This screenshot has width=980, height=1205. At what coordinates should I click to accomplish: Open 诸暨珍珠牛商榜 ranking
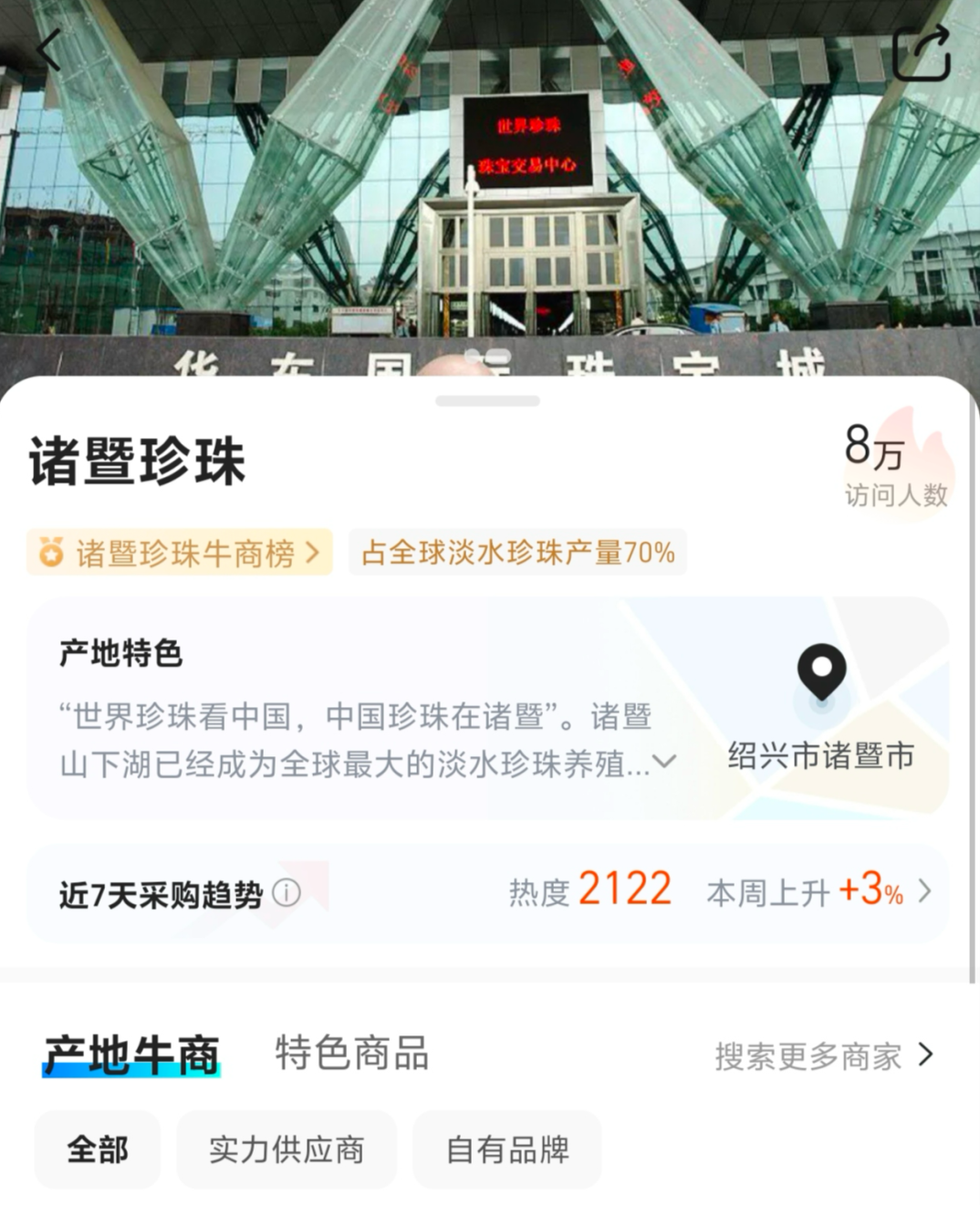point(180,553)
